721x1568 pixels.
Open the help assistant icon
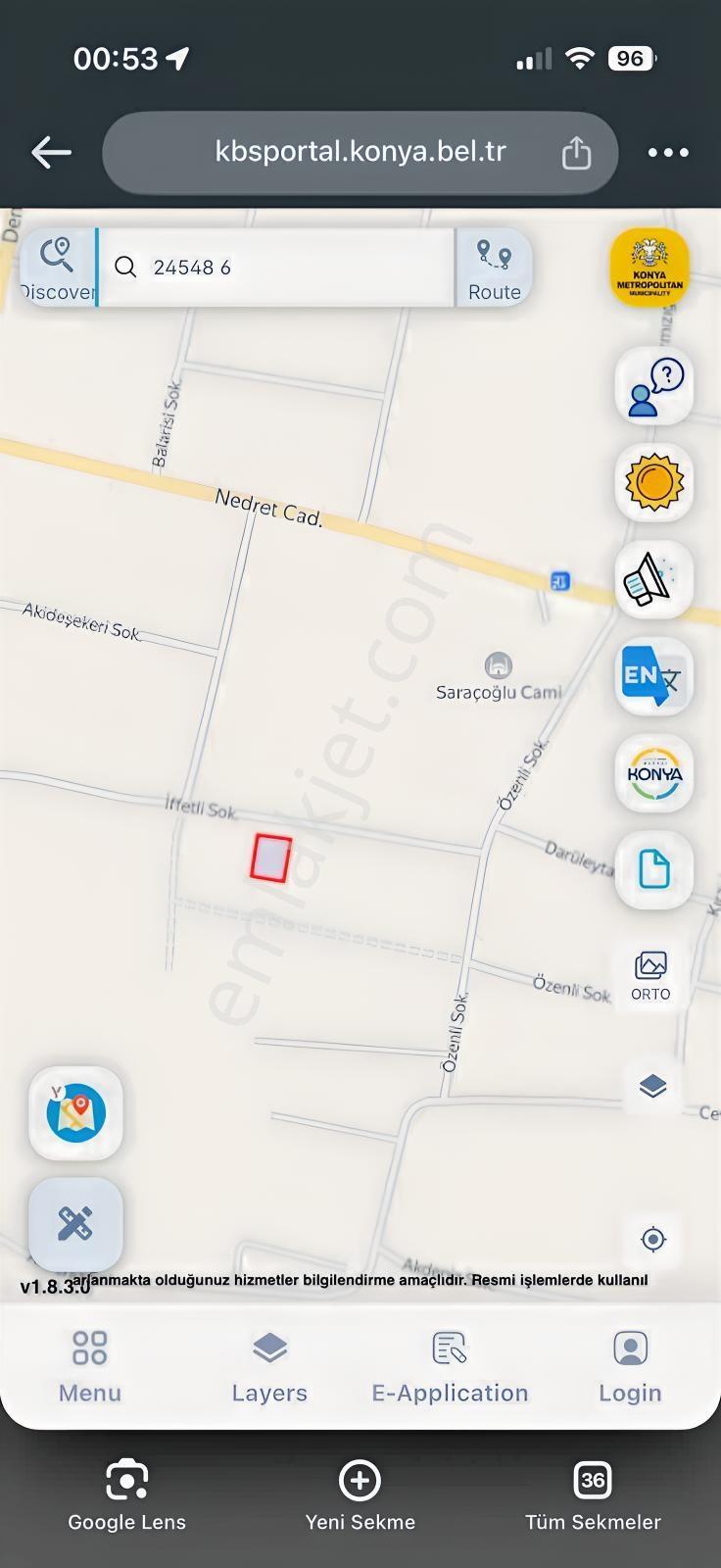[654, 387]
